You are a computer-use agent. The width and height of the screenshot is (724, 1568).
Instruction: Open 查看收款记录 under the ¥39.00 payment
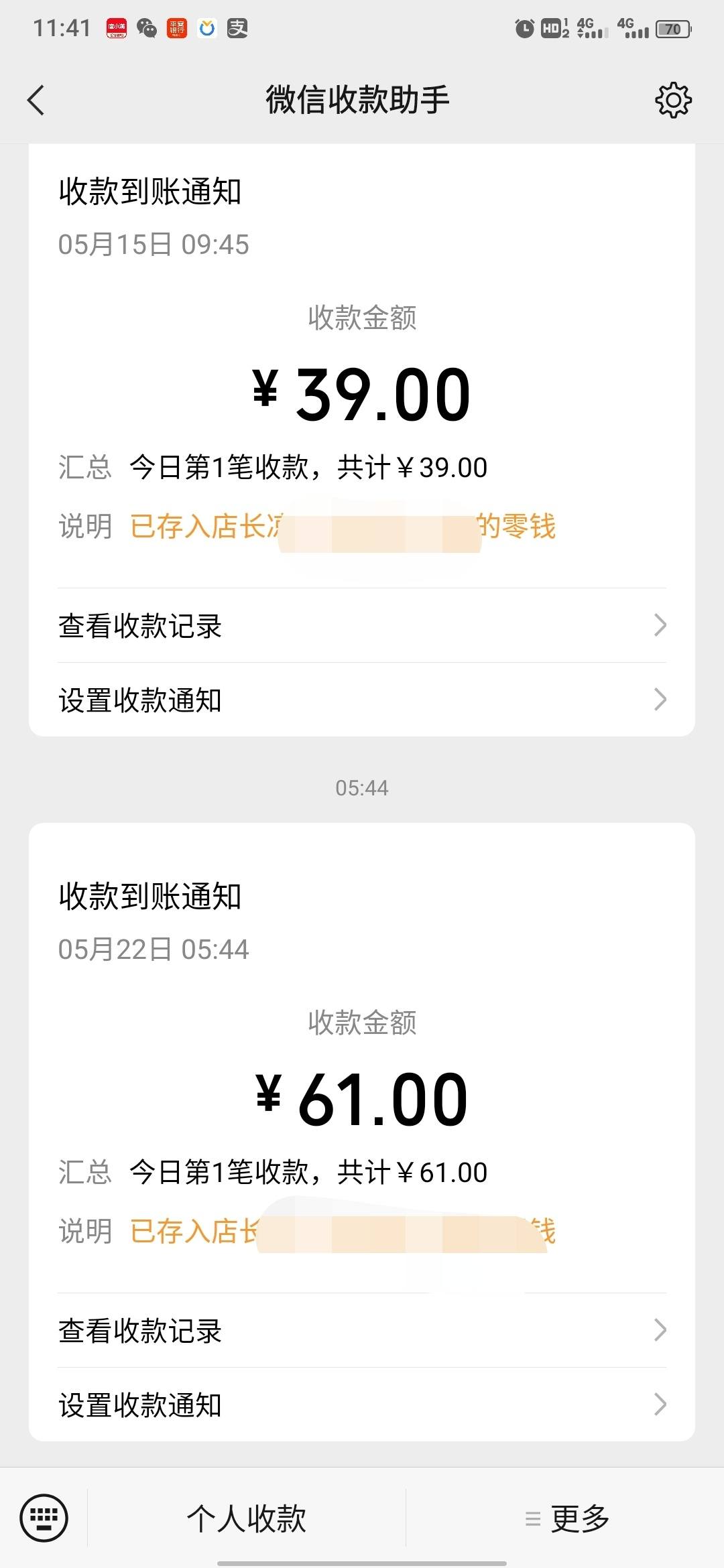click(x=362, y=626)
